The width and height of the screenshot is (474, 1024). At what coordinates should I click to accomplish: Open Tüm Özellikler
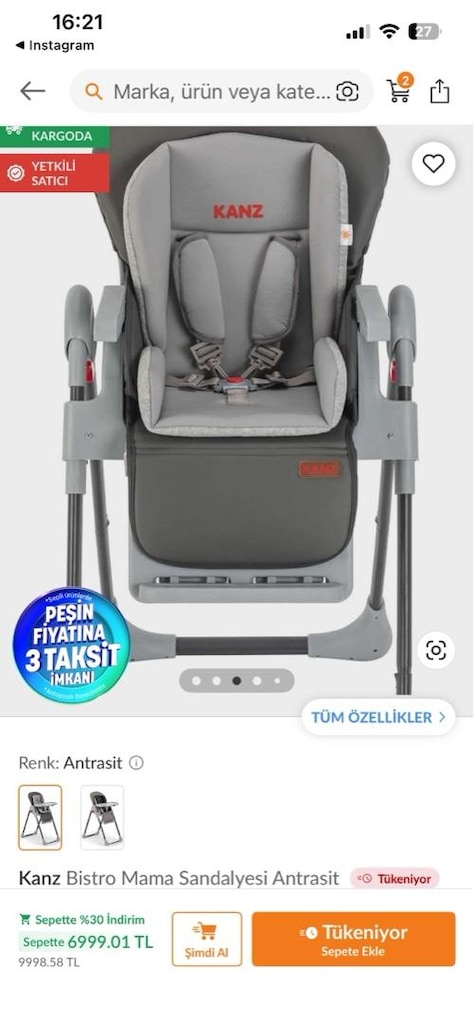coord(379,717)
